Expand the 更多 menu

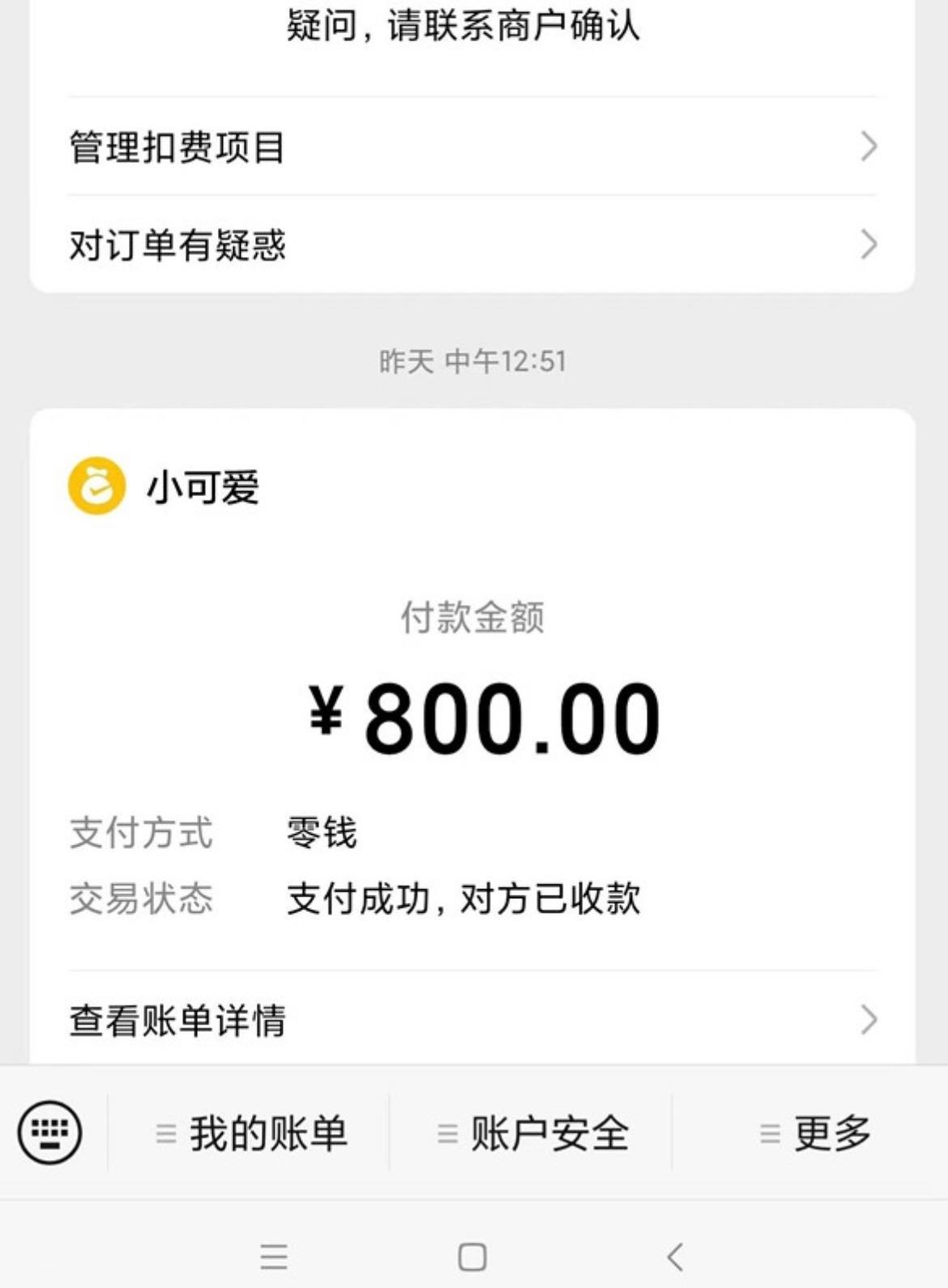pyautogui.click(x=814, y=1132)
